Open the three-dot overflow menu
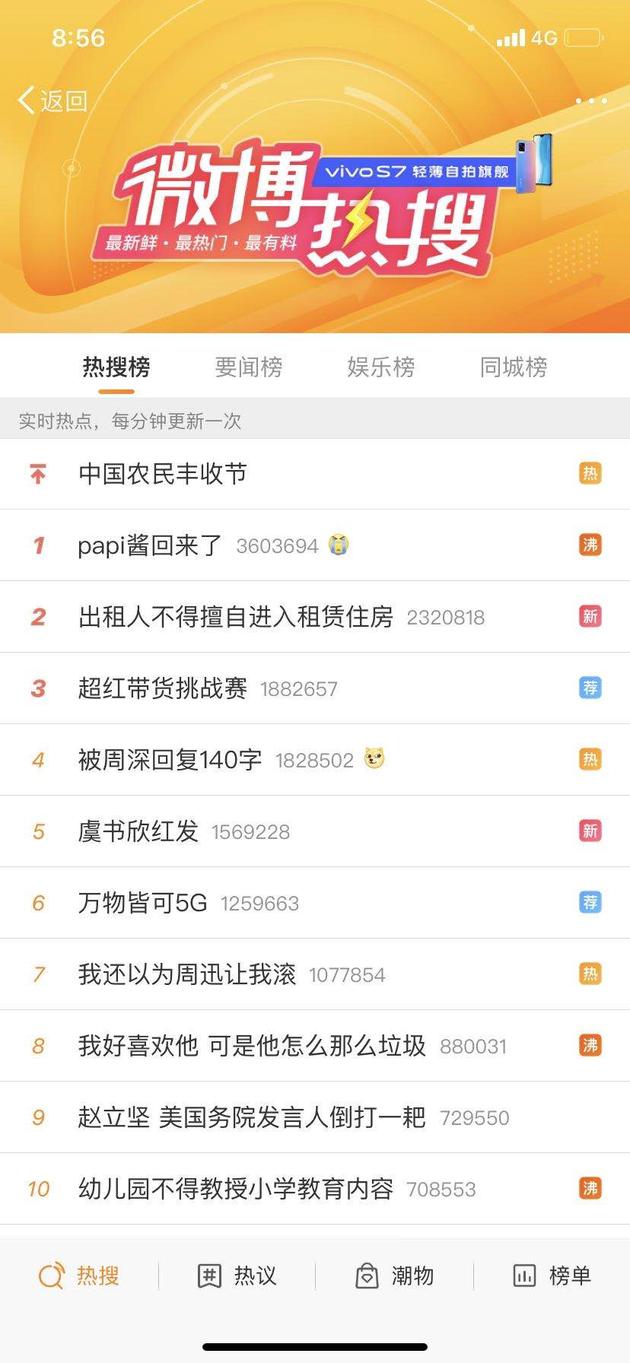This screenshot has height=1363, width=630. click(x=591, y=101)
